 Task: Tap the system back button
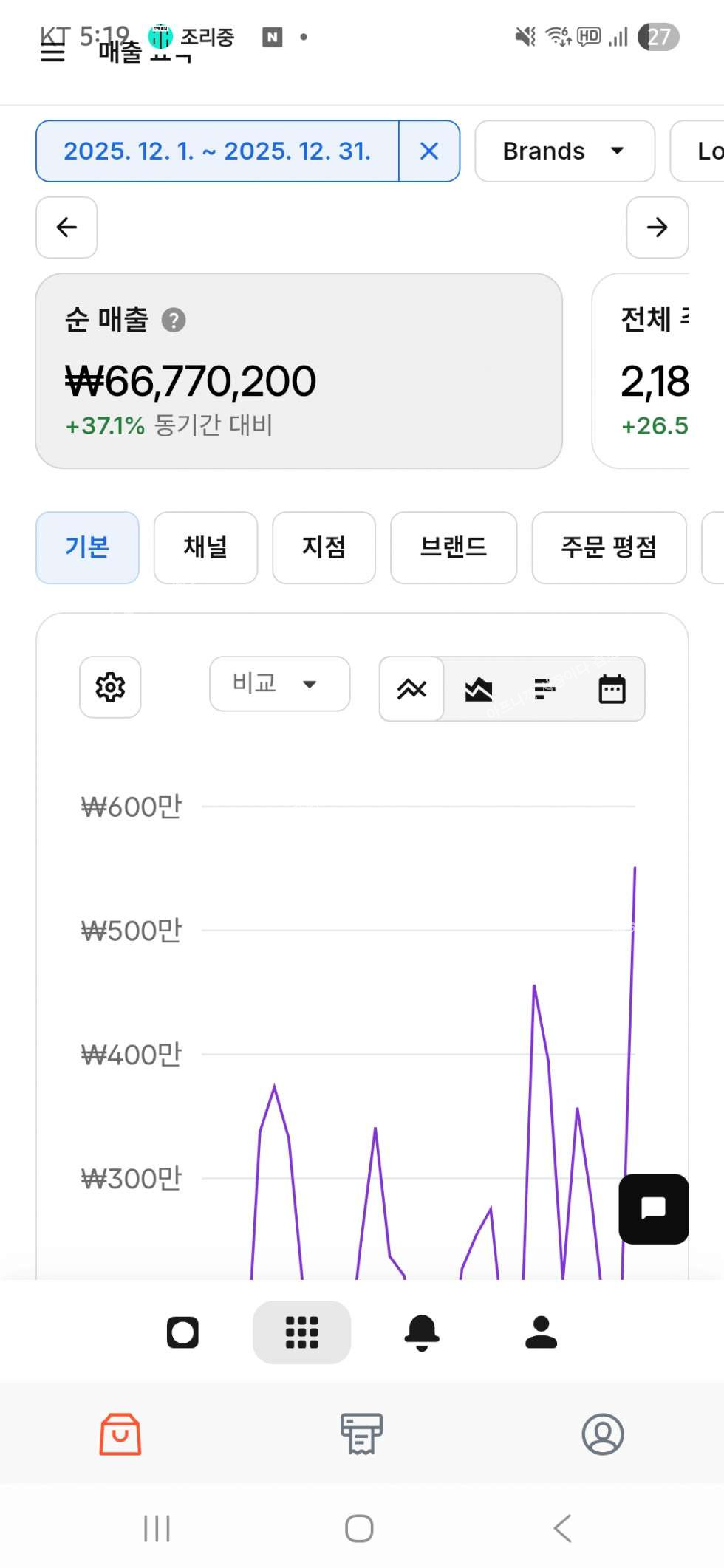[562, 1527]
